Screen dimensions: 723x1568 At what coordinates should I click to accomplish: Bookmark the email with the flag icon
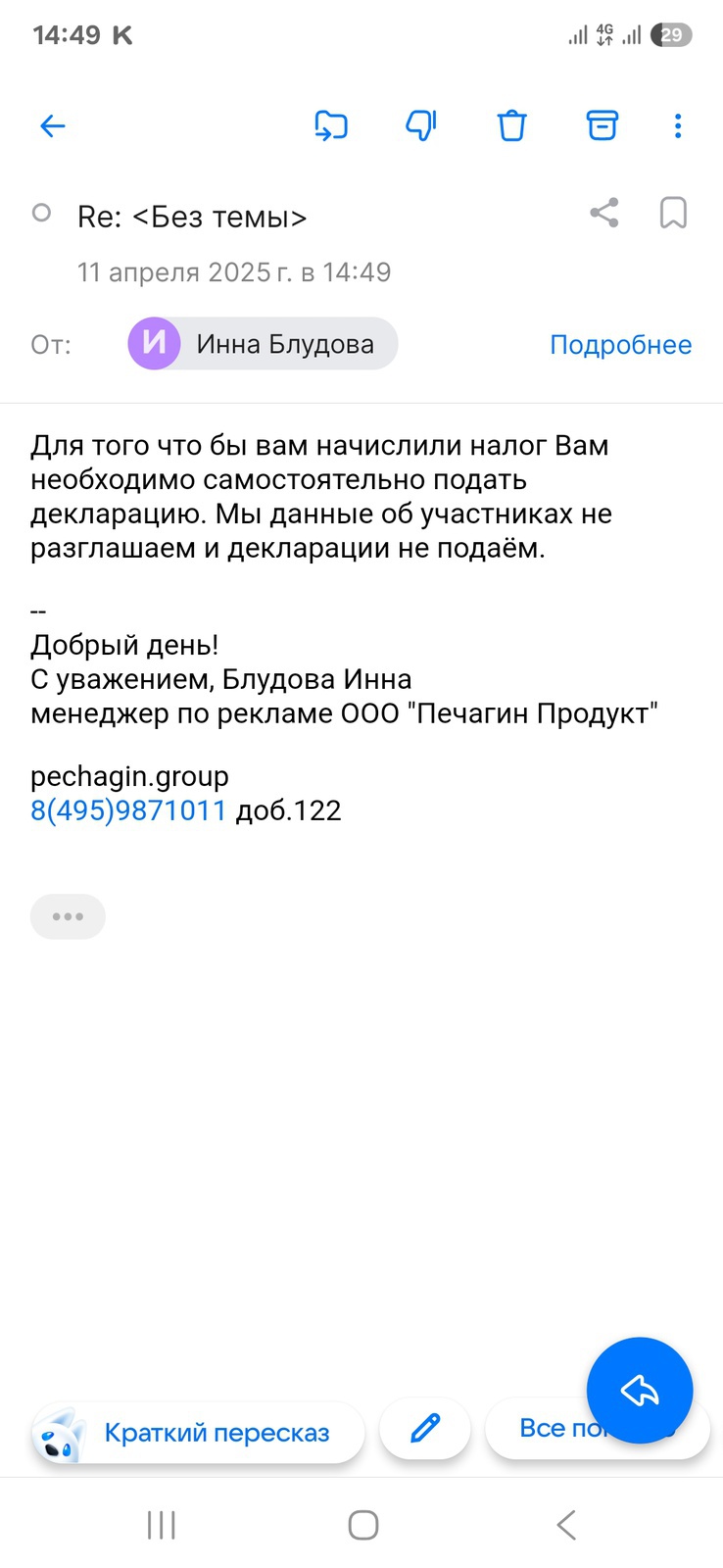click(673, 213)
